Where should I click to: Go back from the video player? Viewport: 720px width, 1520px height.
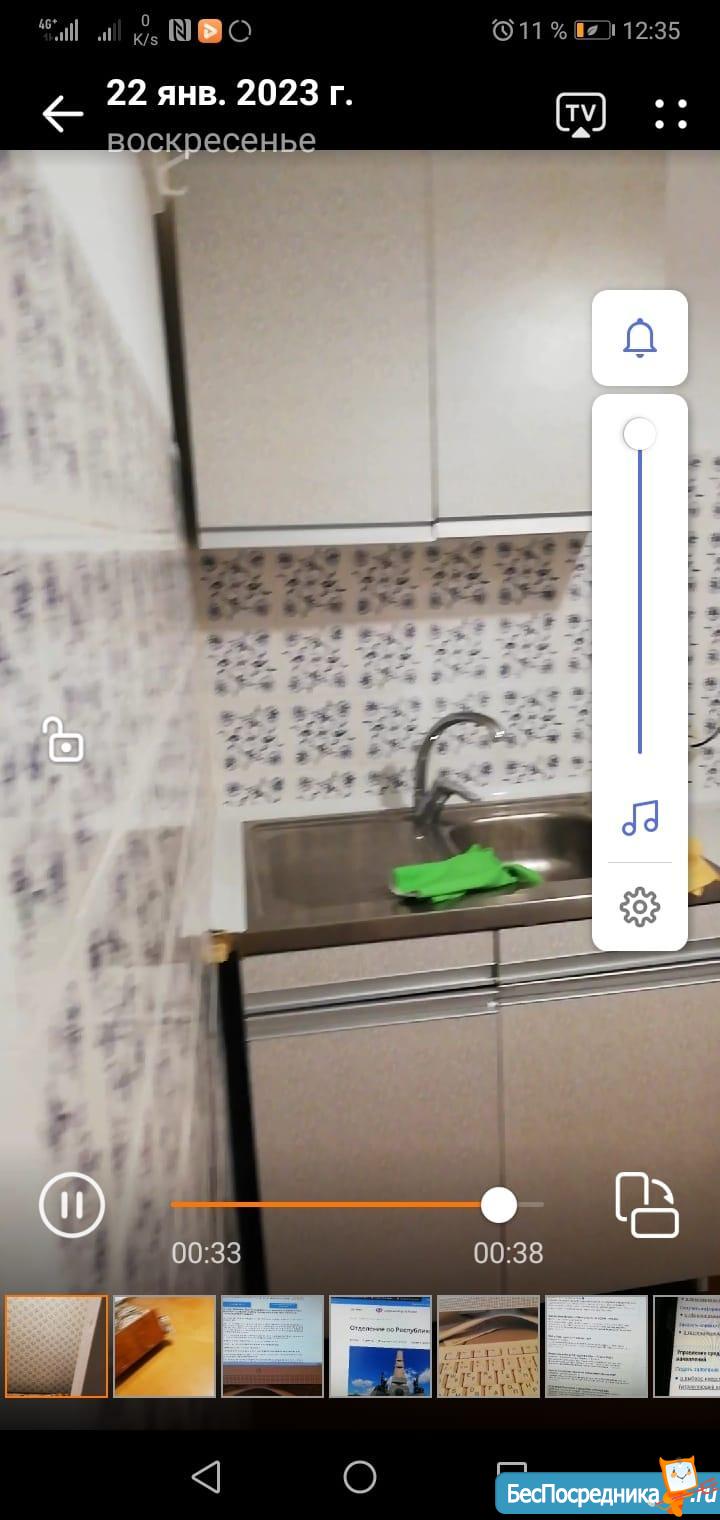point(62,114)
